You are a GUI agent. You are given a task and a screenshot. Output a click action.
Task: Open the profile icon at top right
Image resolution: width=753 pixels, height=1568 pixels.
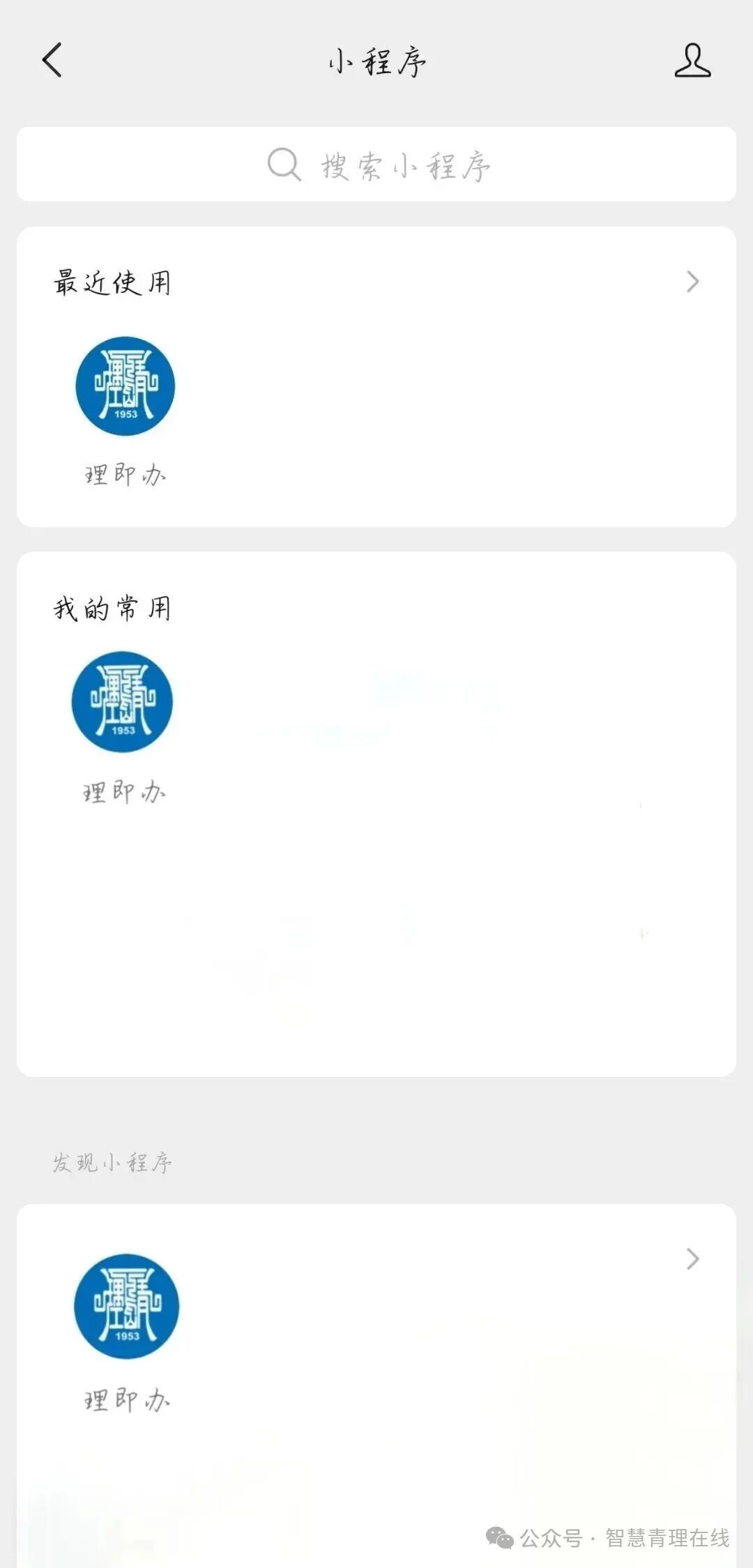tap(692, 60)
